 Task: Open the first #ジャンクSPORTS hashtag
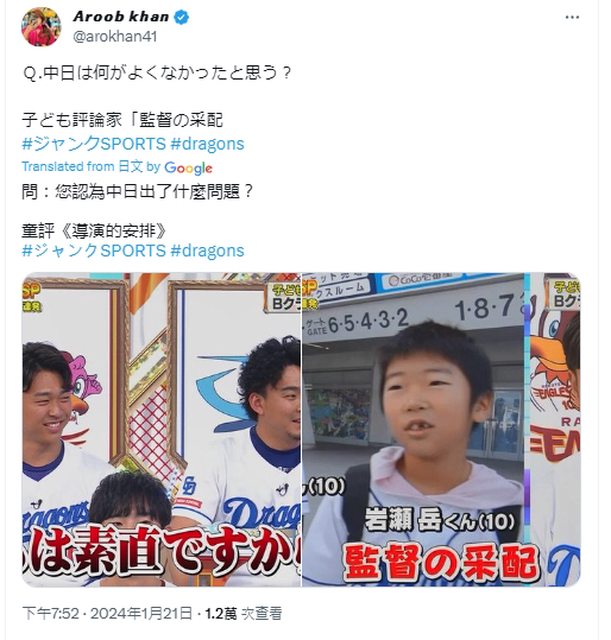(x=94, y=144)
